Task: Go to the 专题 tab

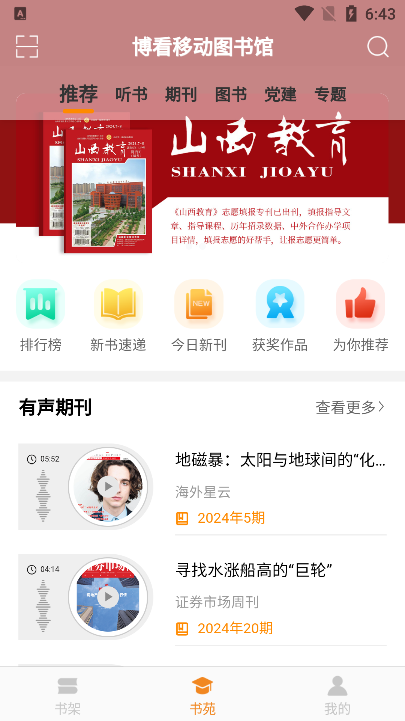Action: (330, 94)
